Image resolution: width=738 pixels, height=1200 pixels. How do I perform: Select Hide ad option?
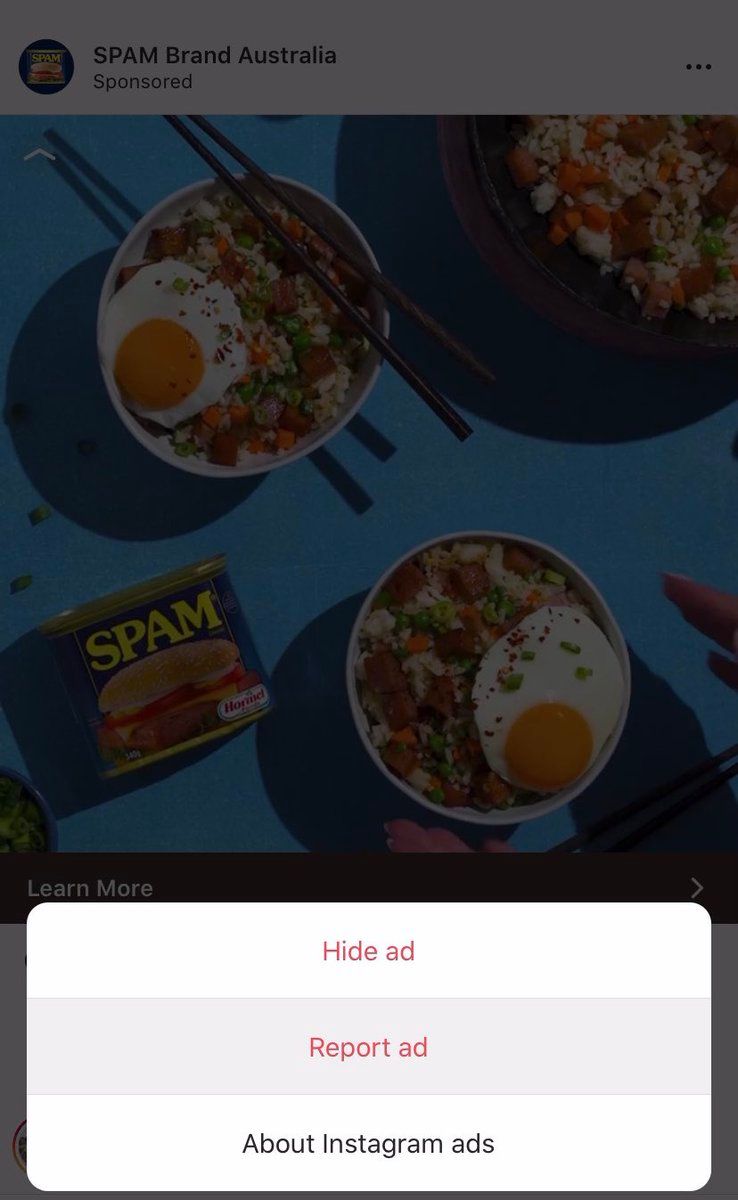point(368,951)
